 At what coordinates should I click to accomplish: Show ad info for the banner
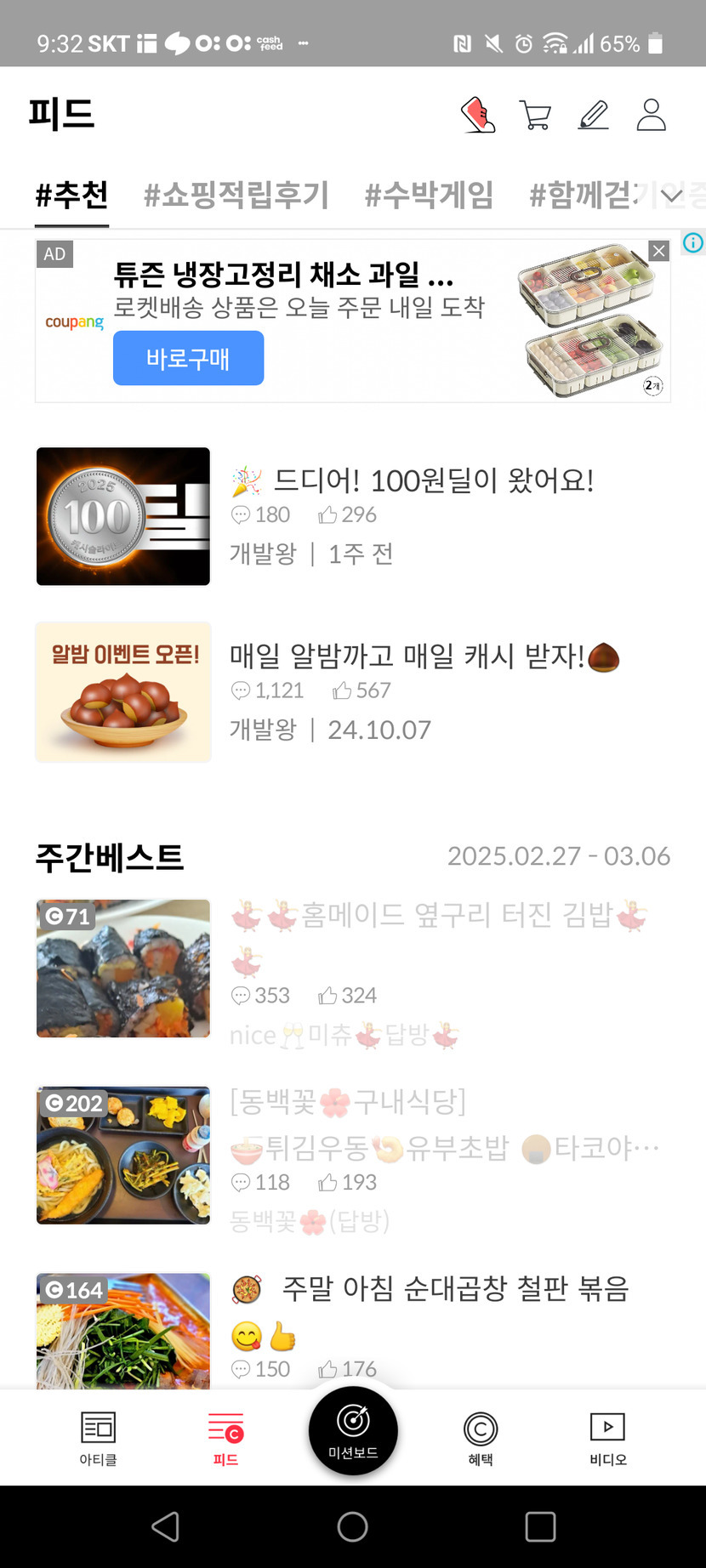coord(693,243)
